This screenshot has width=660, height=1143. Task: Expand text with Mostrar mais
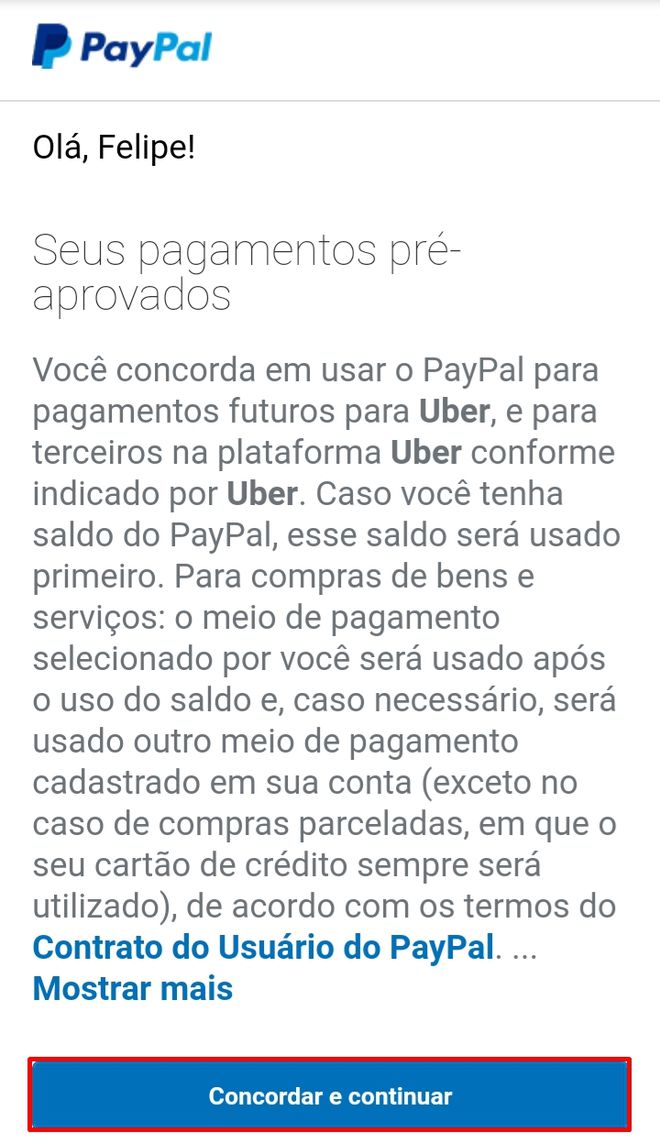133,988
